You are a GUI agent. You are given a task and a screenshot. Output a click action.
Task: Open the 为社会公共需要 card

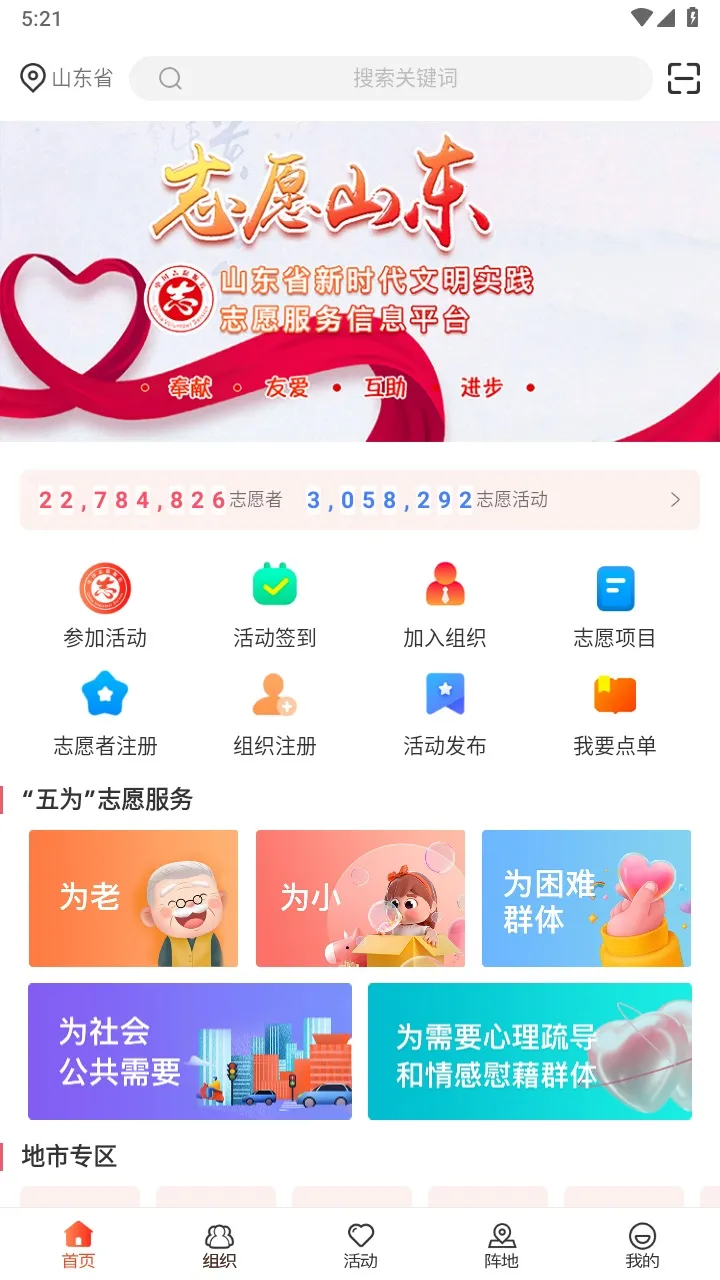190,1051
